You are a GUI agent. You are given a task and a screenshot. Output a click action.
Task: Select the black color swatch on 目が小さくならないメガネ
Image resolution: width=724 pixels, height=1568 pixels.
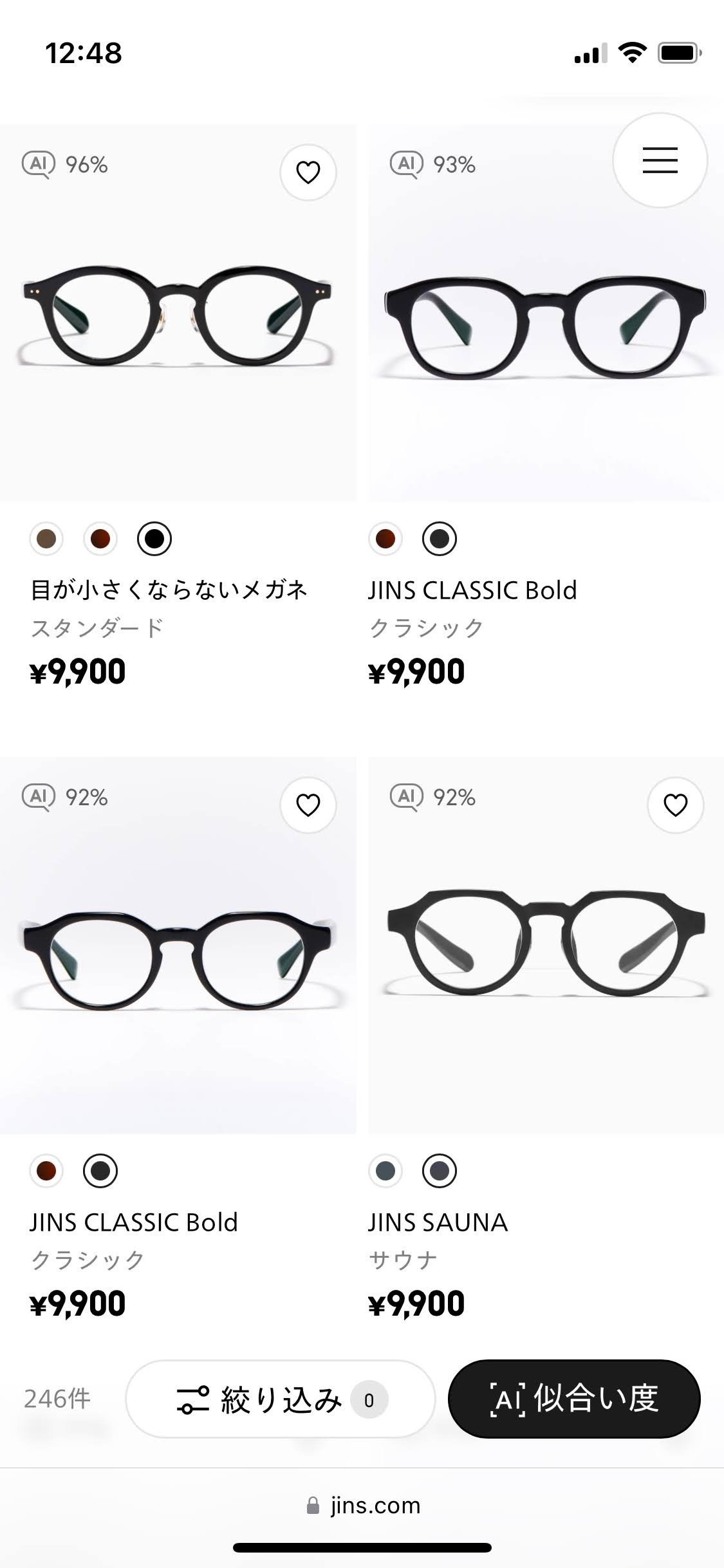tap(154, 539)
